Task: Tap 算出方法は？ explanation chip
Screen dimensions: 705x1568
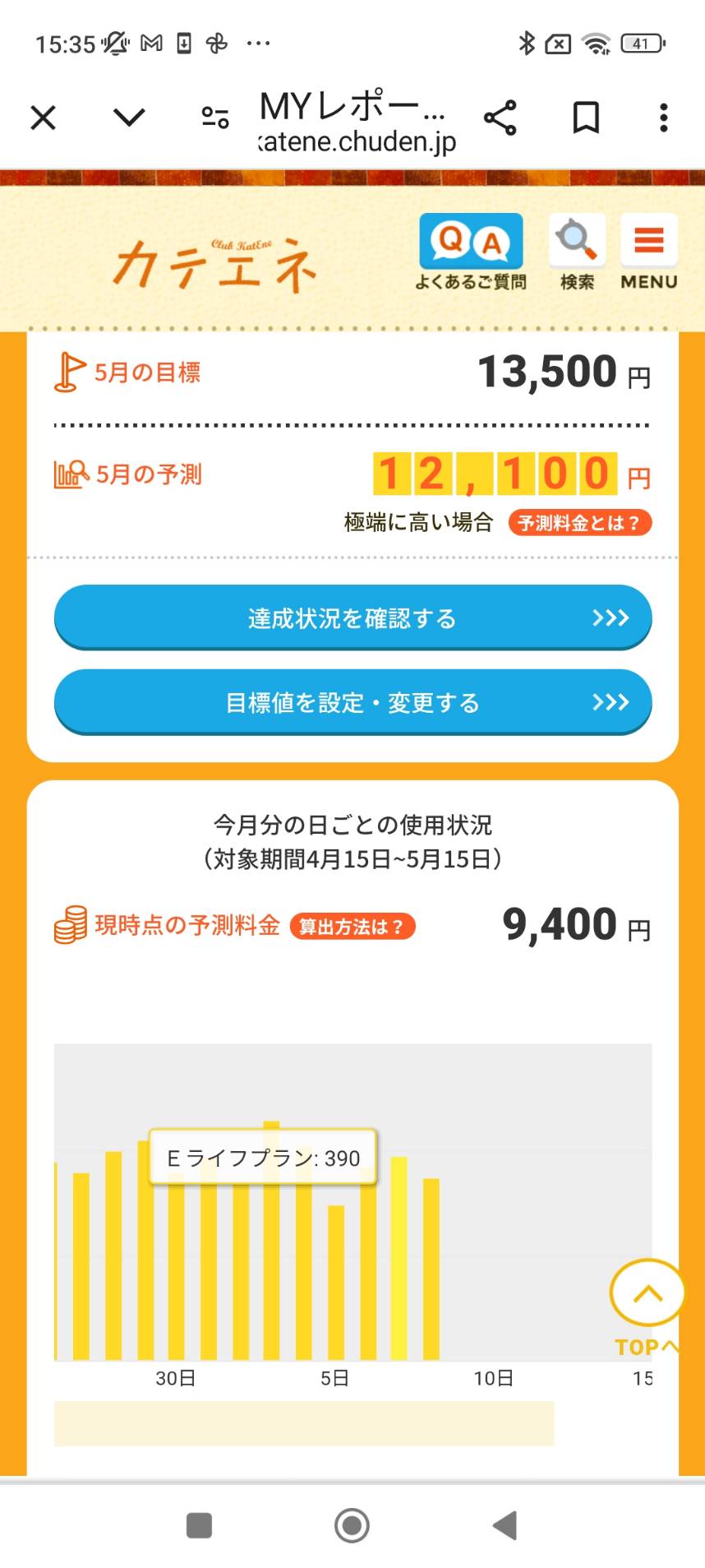Action: [x=352, y=927]
